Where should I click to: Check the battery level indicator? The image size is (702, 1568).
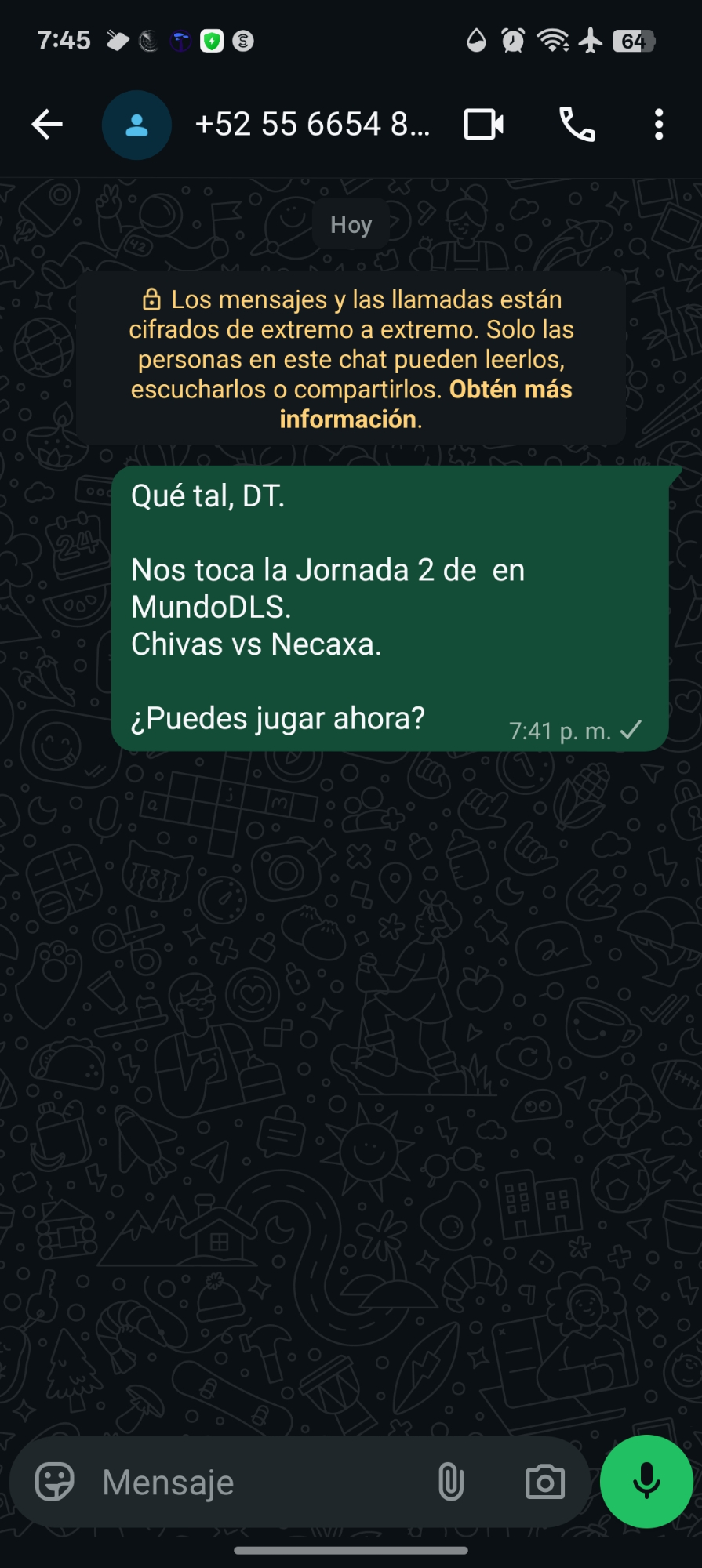click(x=635, y=39)
